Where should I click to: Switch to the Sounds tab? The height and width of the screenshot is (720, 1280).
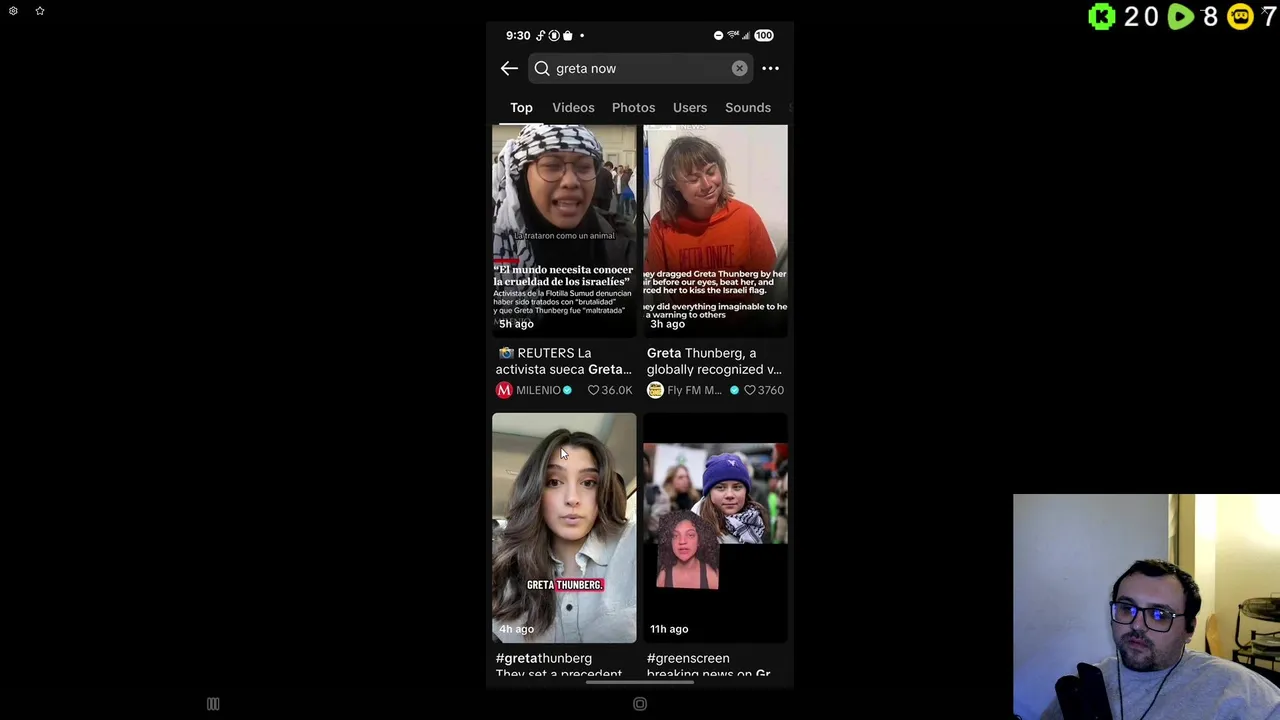click(747, 107)
